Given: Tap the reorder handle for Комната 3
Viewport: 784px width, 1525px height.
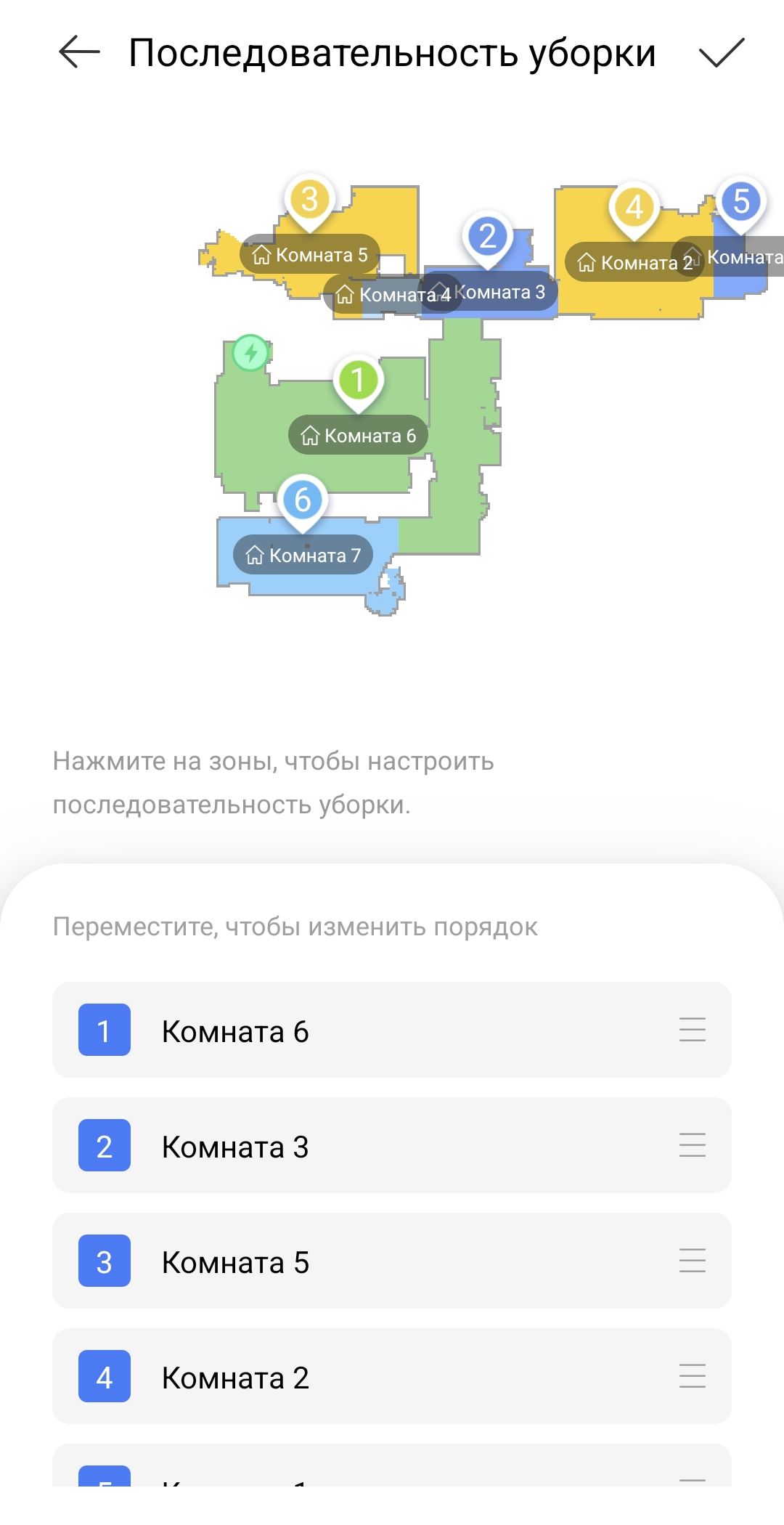Looking at the screenshot, I should [692, 1145].
